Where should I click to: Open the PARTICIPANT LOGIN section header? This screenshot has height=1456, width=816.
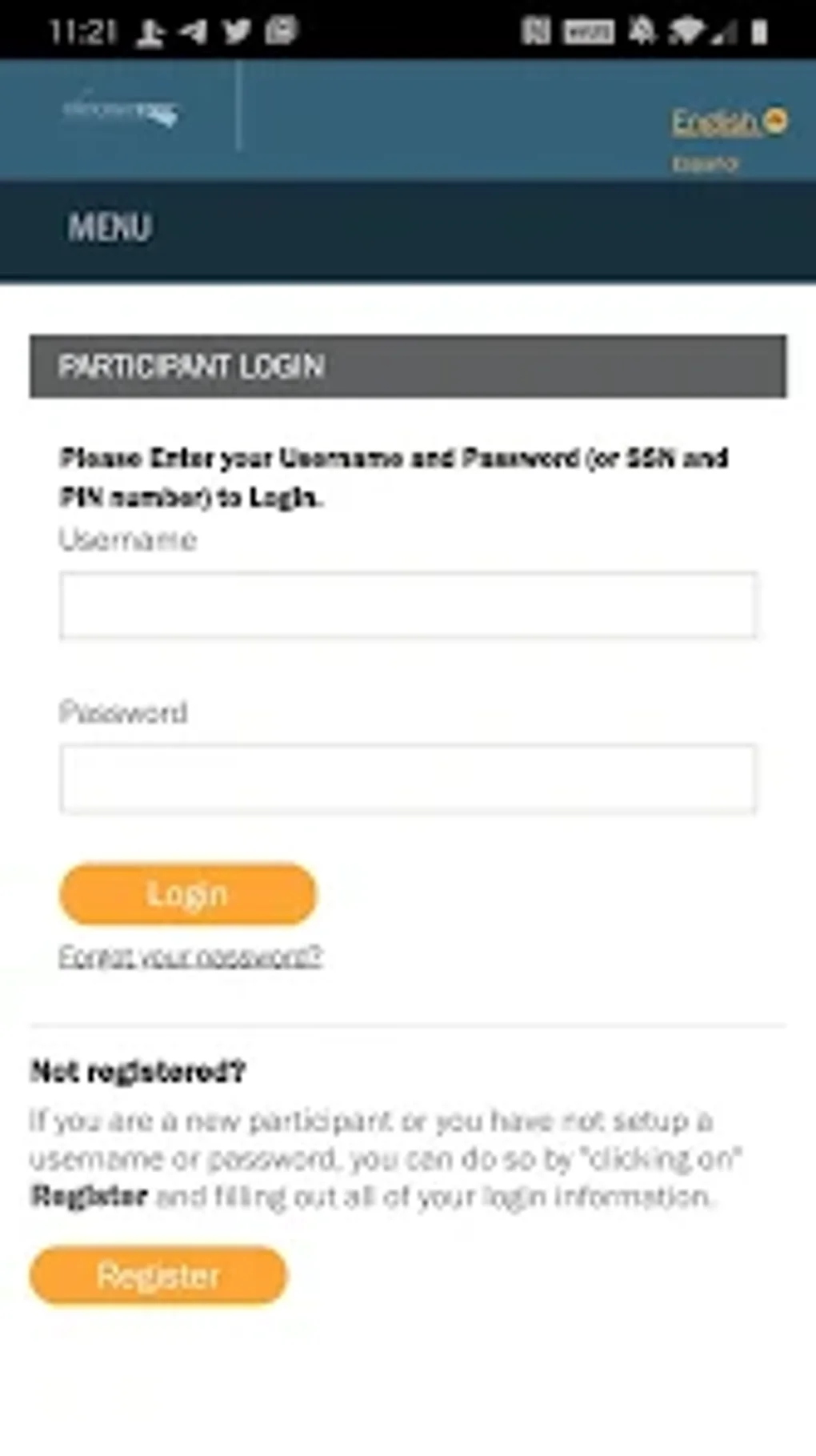tap(192, 367)
